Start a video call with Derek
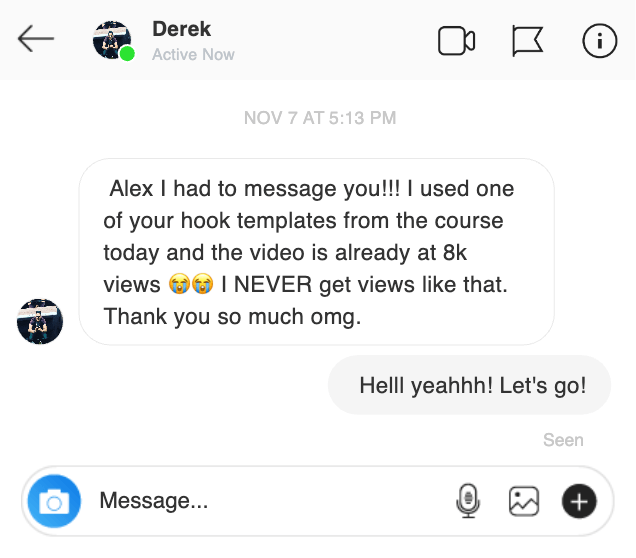The width and height of the screenshot is (636, 558). click(x=456, y=40)
